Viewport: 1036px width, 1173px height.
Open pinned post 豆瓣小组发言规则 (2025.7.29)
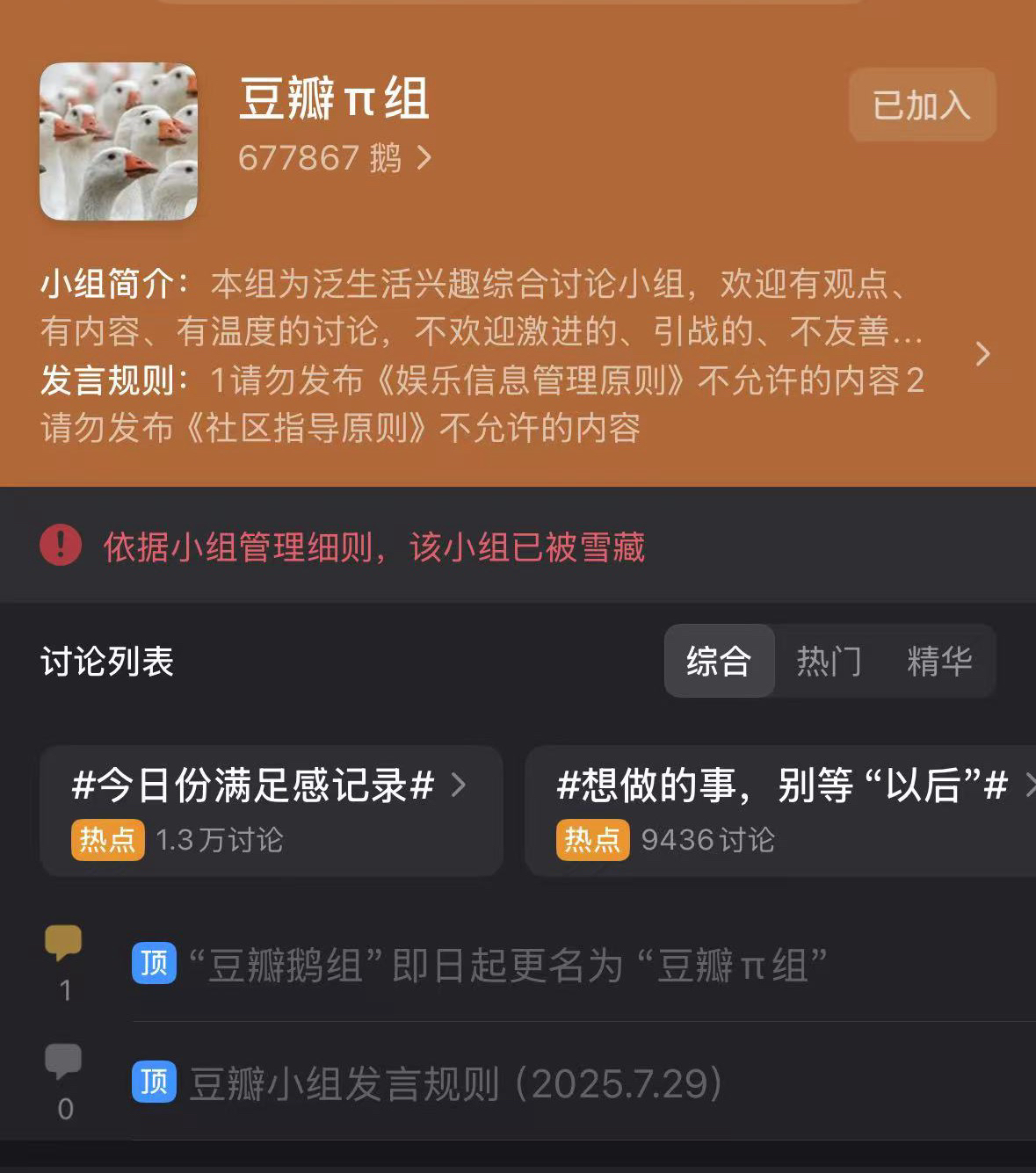click(455, 1083)
